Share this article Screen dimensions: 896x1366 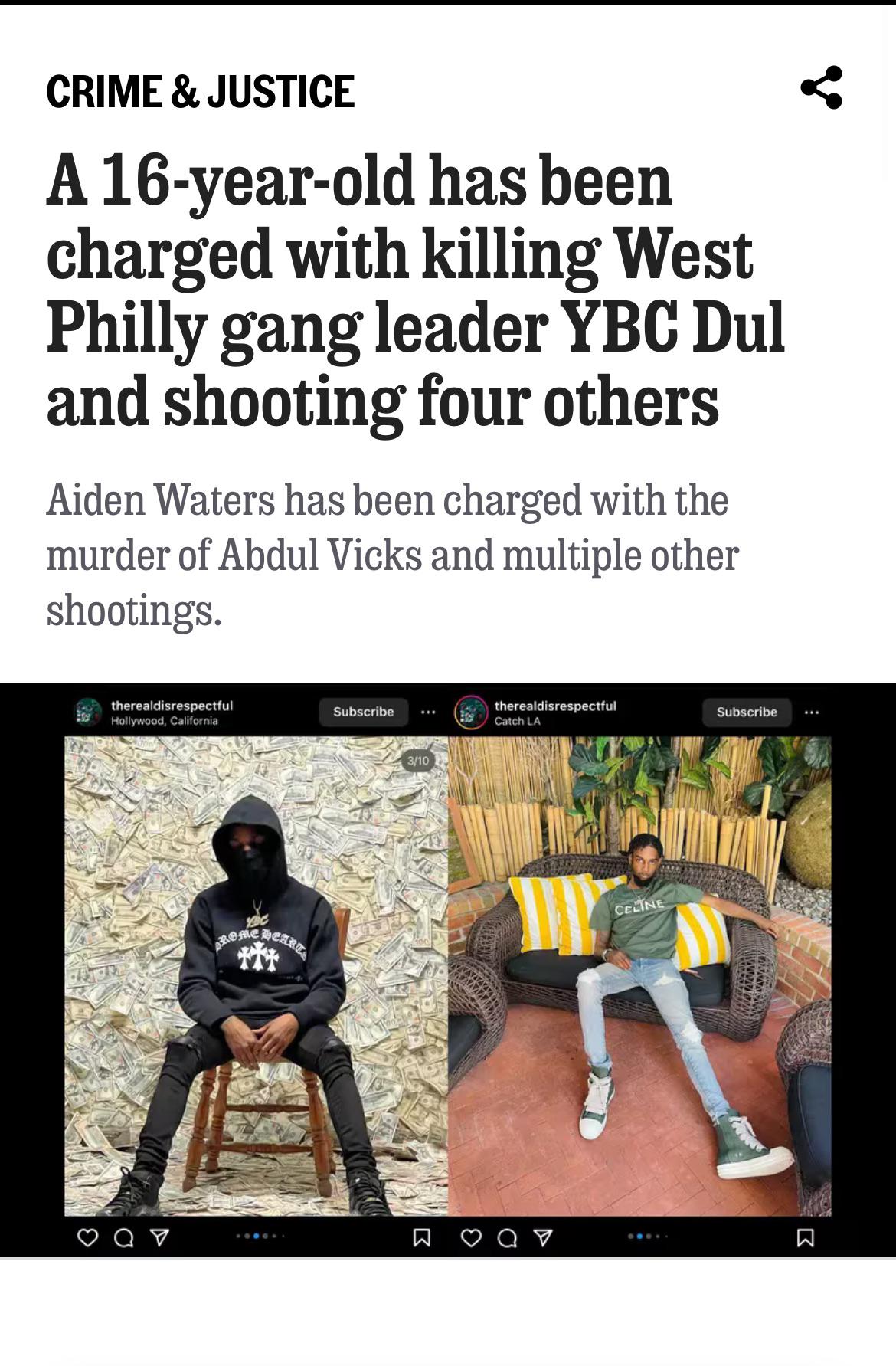point(821,88)
